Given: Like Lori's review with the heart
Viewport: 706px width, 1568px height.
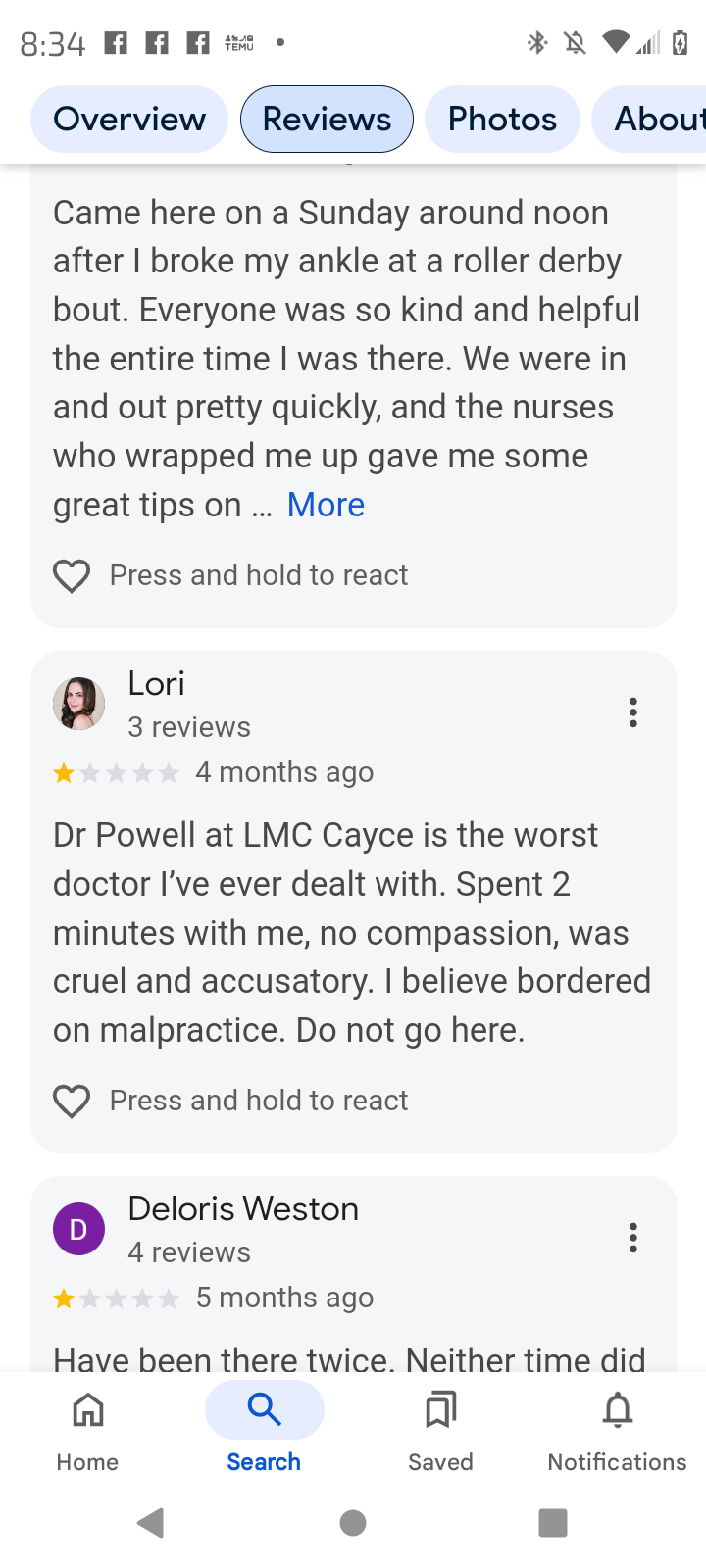Looking at the screenshot, I should [72, 1101].
